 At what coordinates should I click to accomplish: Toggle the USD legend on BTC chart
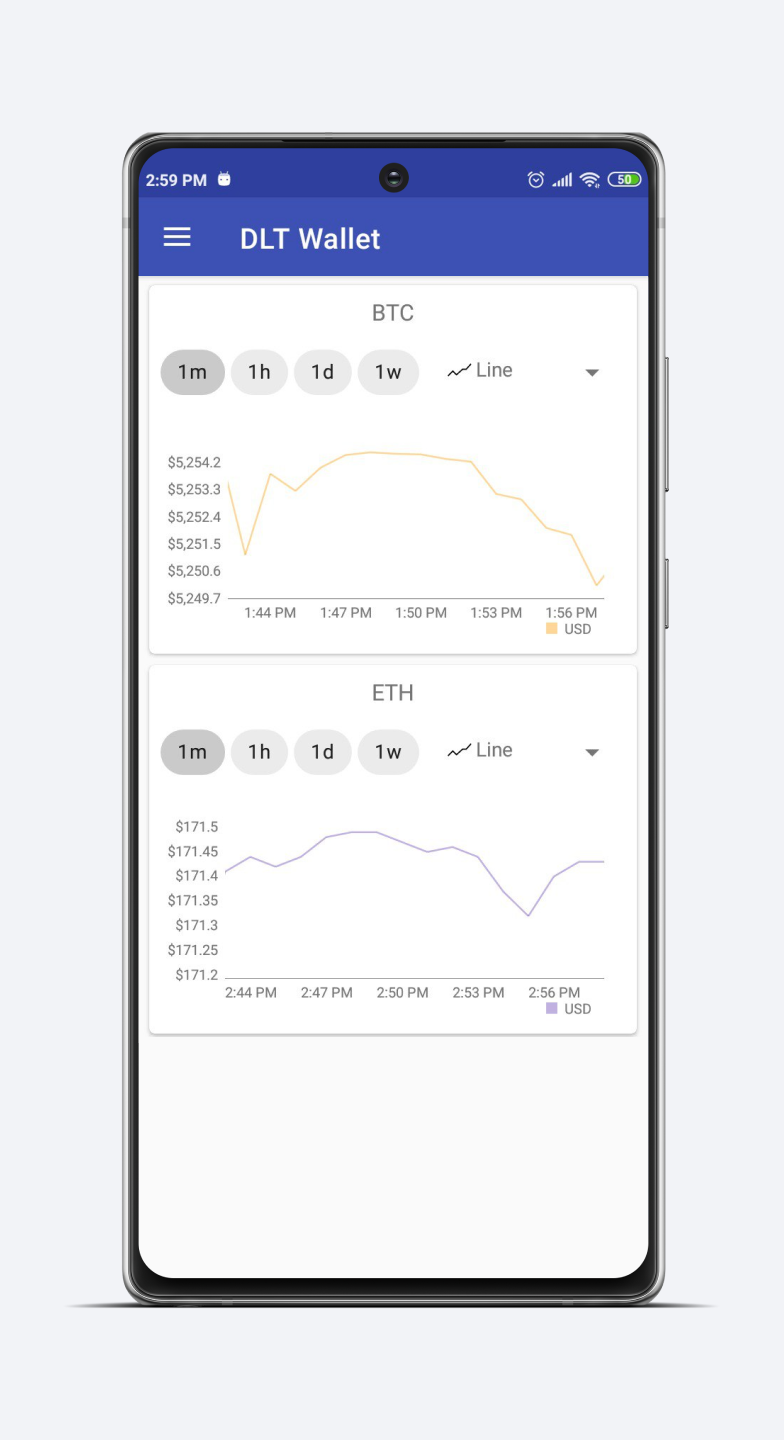tap(569, 629)
